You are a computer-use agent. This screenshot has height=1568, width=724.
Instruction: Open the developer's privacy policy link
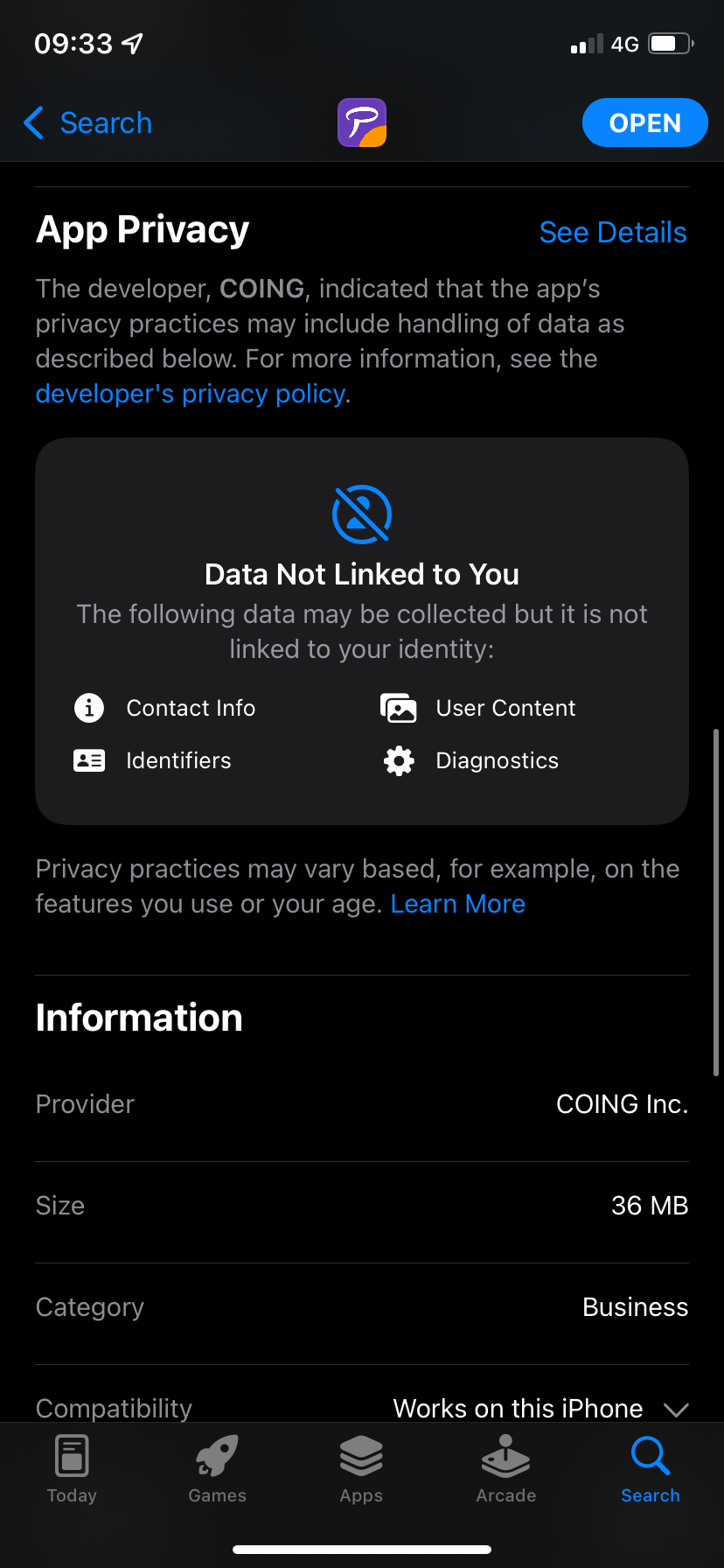[191, 394]
